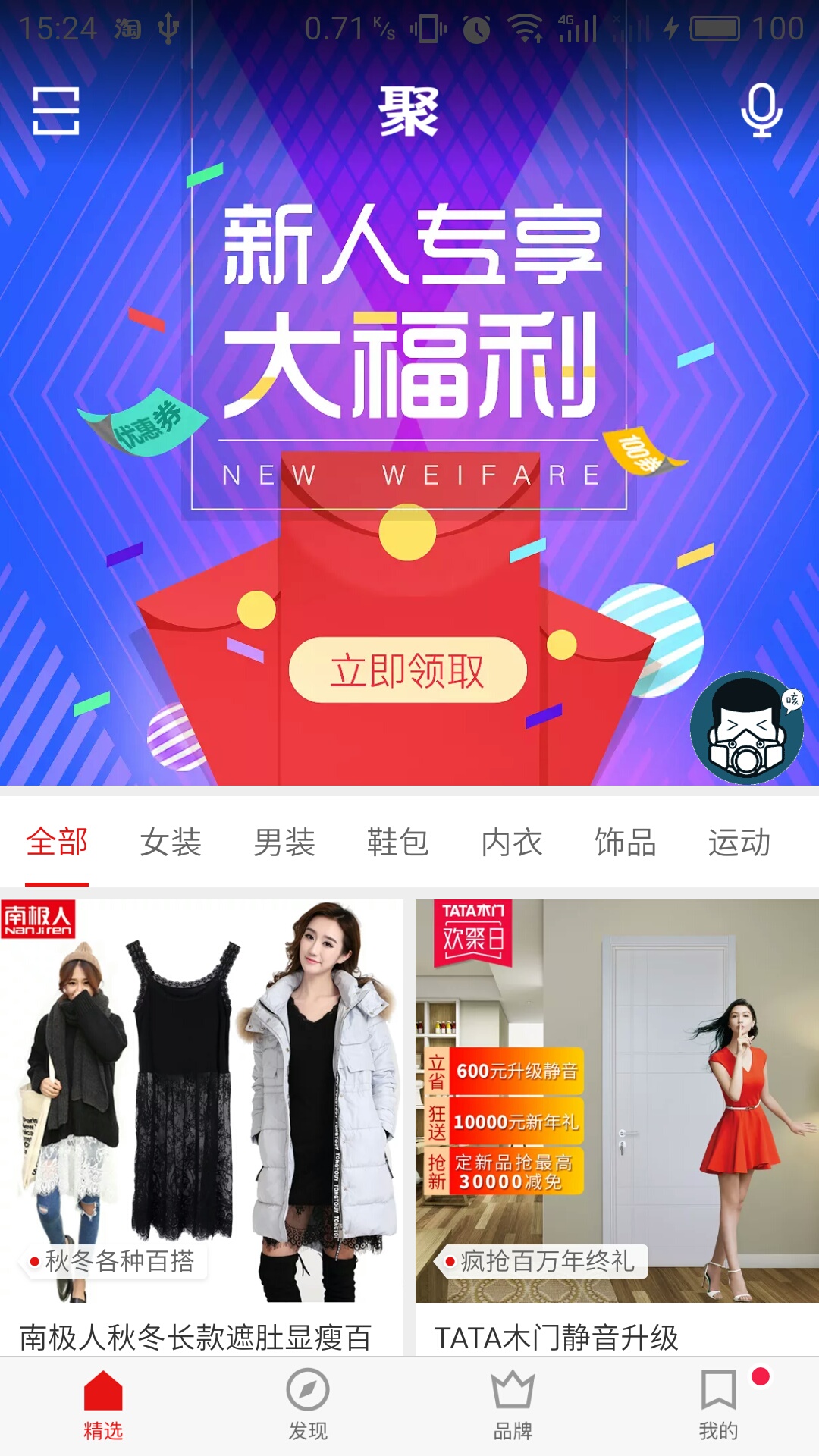Open the masked avatar floating assistant

(x=746, y=728)
